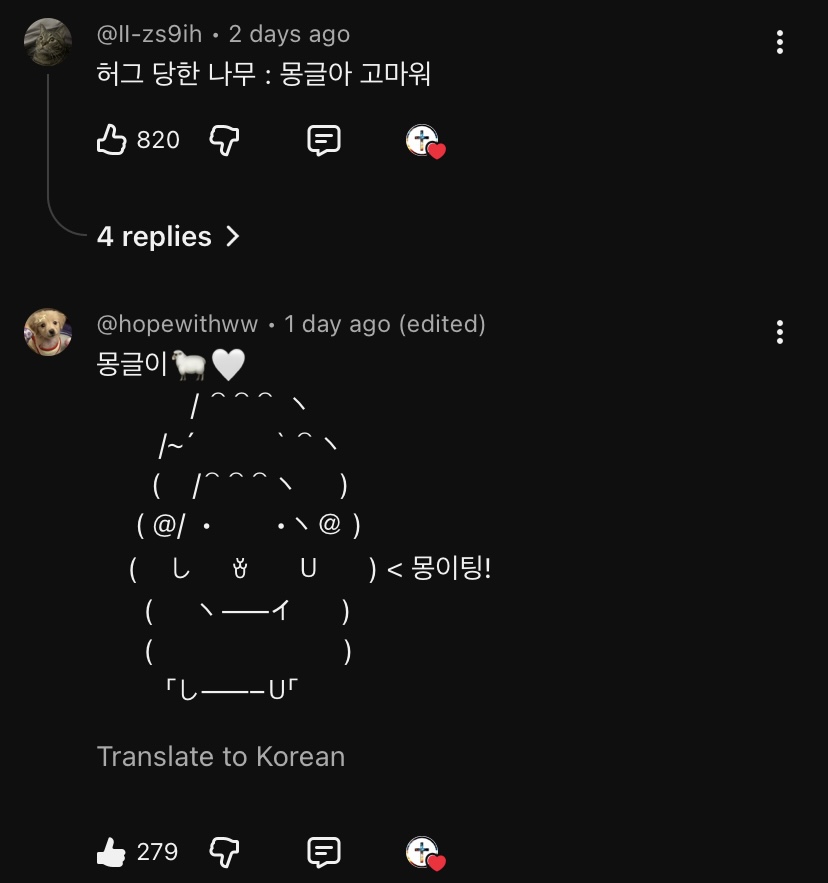The width and height of the screenshot is (828, 883).
Task: Click the 2 days ago timestamp
Action: tap(290, 33)
